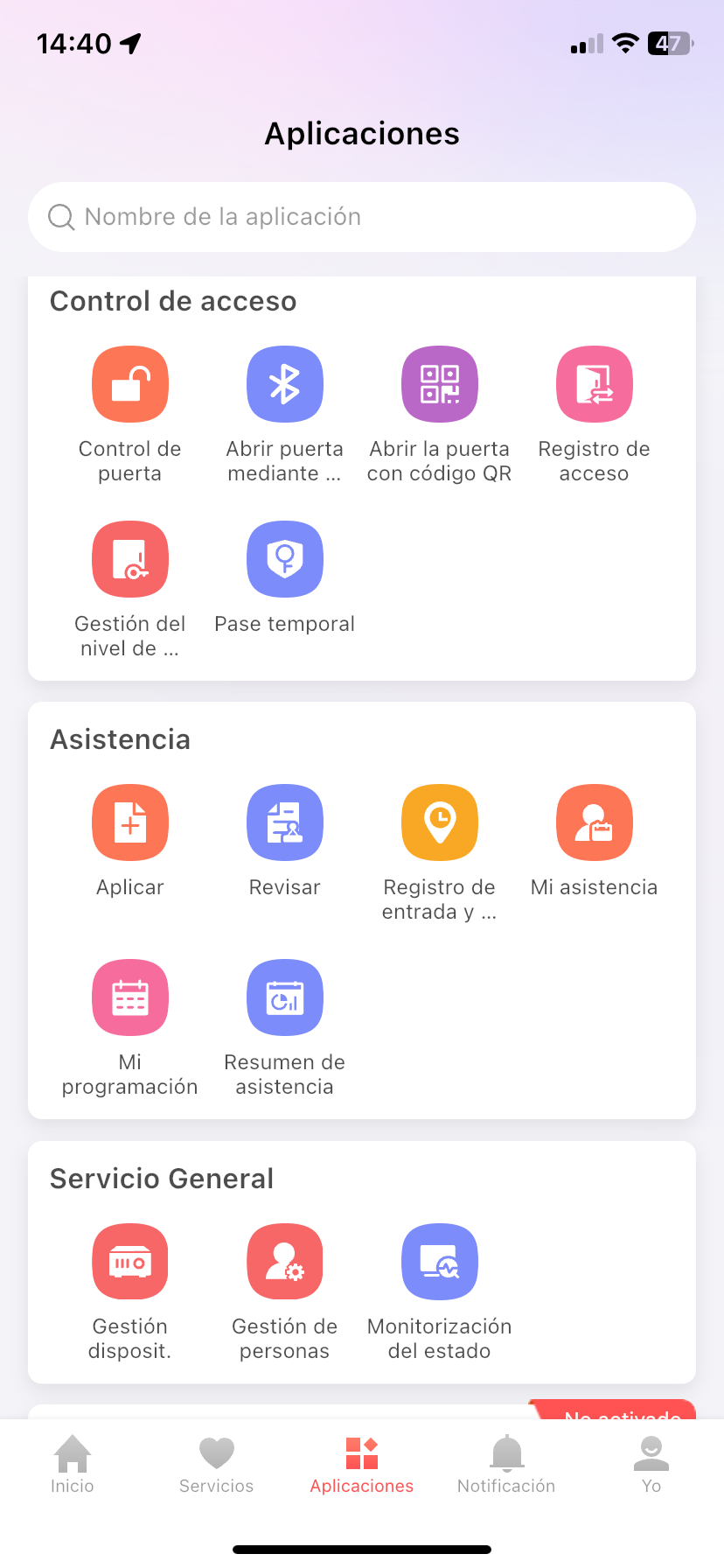Open Monitorización del estado
This screenshot has width=724, height=1568.
(440, 1262)
